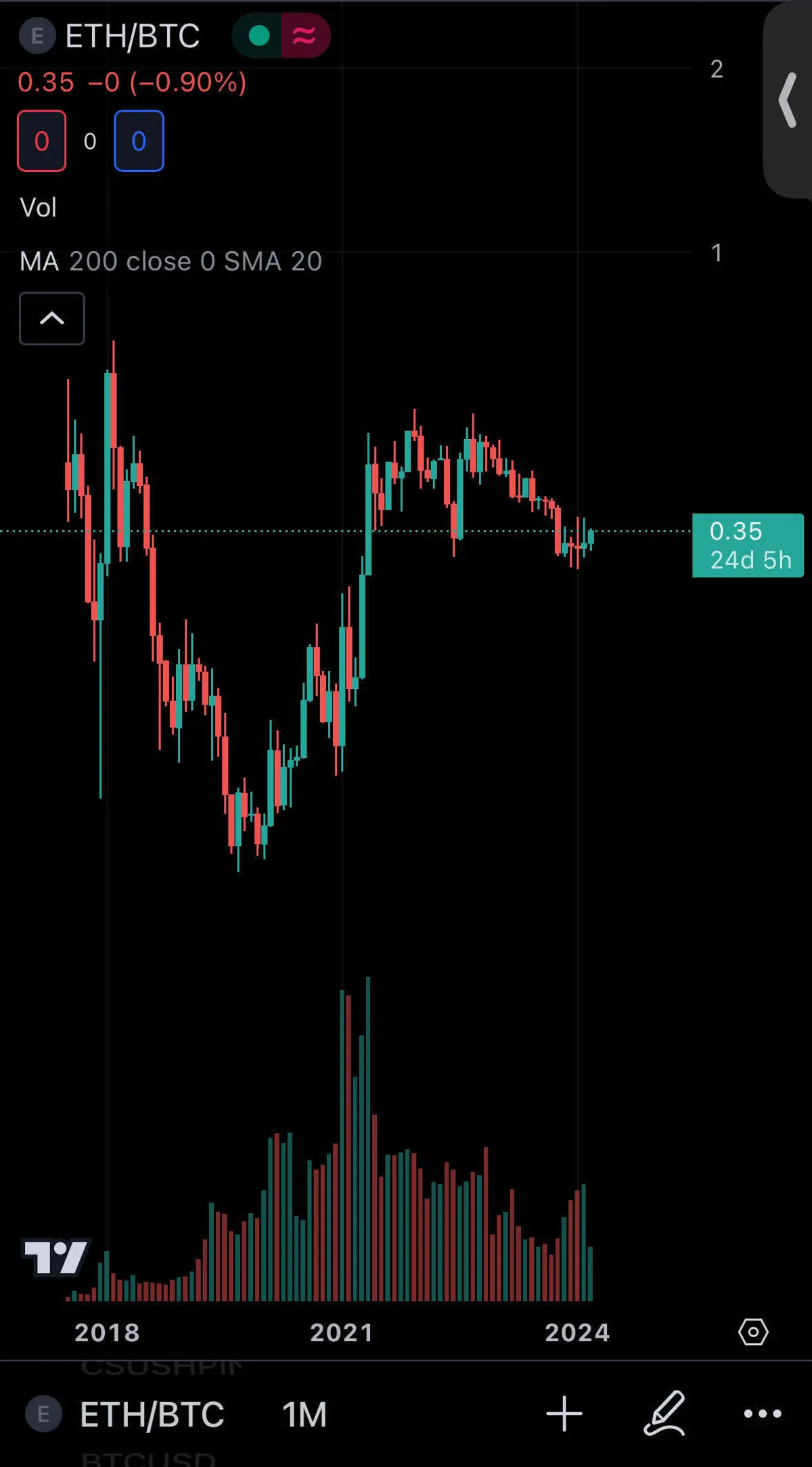The width and height of the screenshot is (812, 1467).
Task: Select the MA 200 close indicator
Action: click(x=171, y=261)
